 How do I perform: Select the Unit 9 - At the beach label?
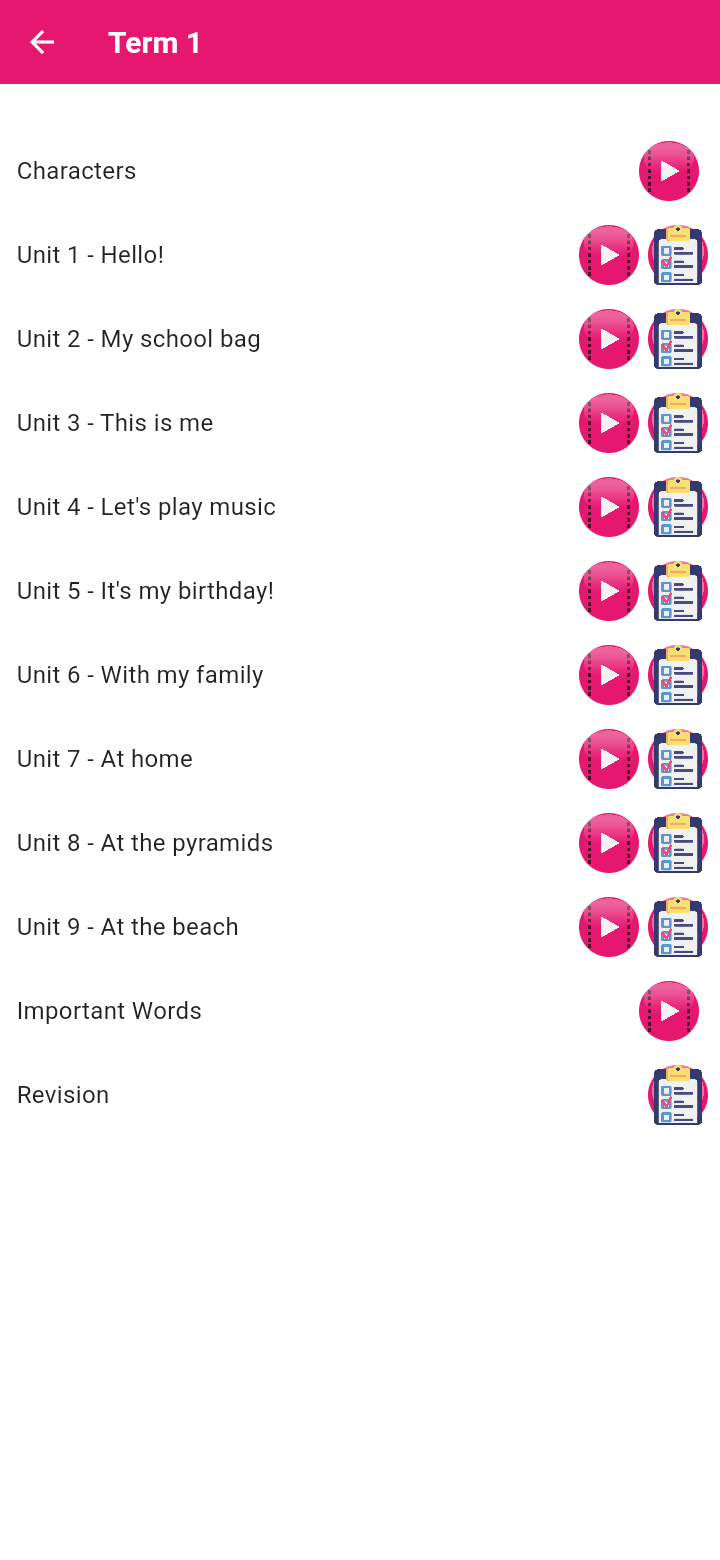[127, 926]
